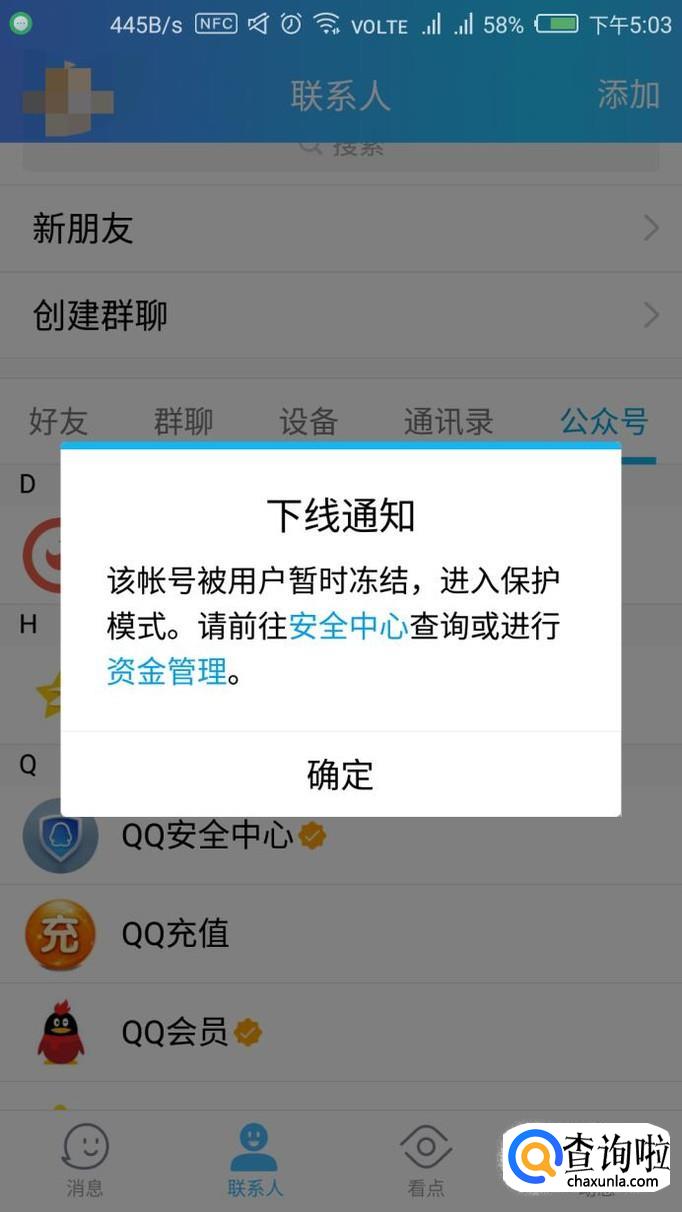Open the 新朋友 row
The height and width of the screenshot is (1212, 682).
(x=340, y=229)
